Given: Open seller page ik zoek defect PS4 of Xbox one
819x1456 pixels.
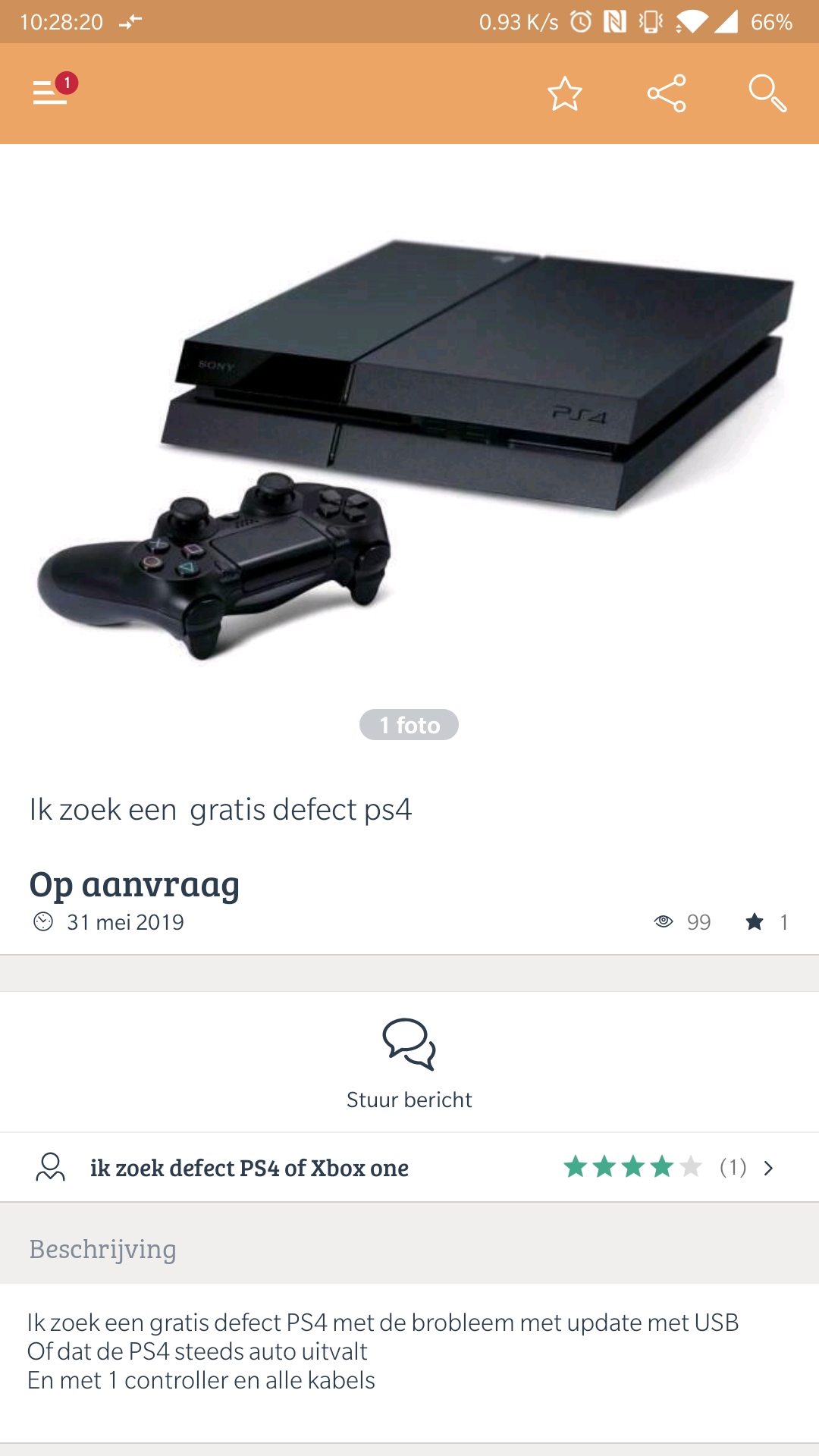Looking at the screenshot, I should click(x=249, y=1168).
